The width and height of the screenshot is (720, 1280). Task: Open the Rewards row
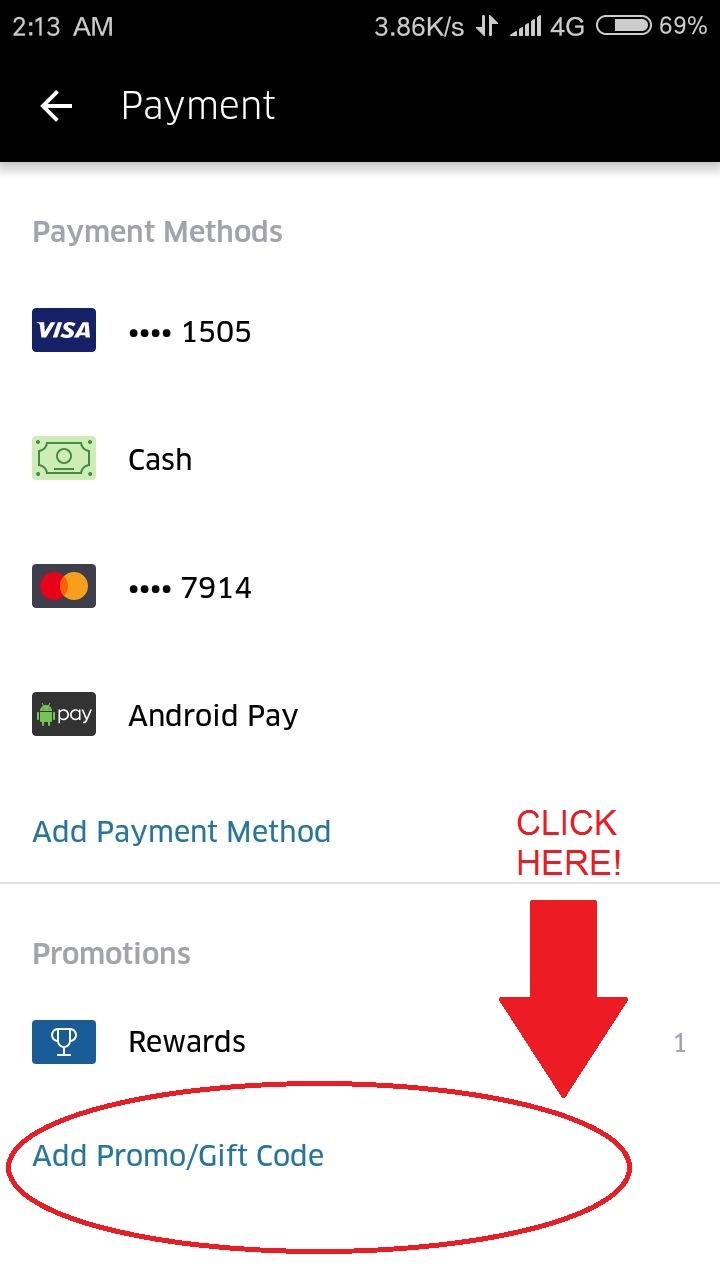360,1042
